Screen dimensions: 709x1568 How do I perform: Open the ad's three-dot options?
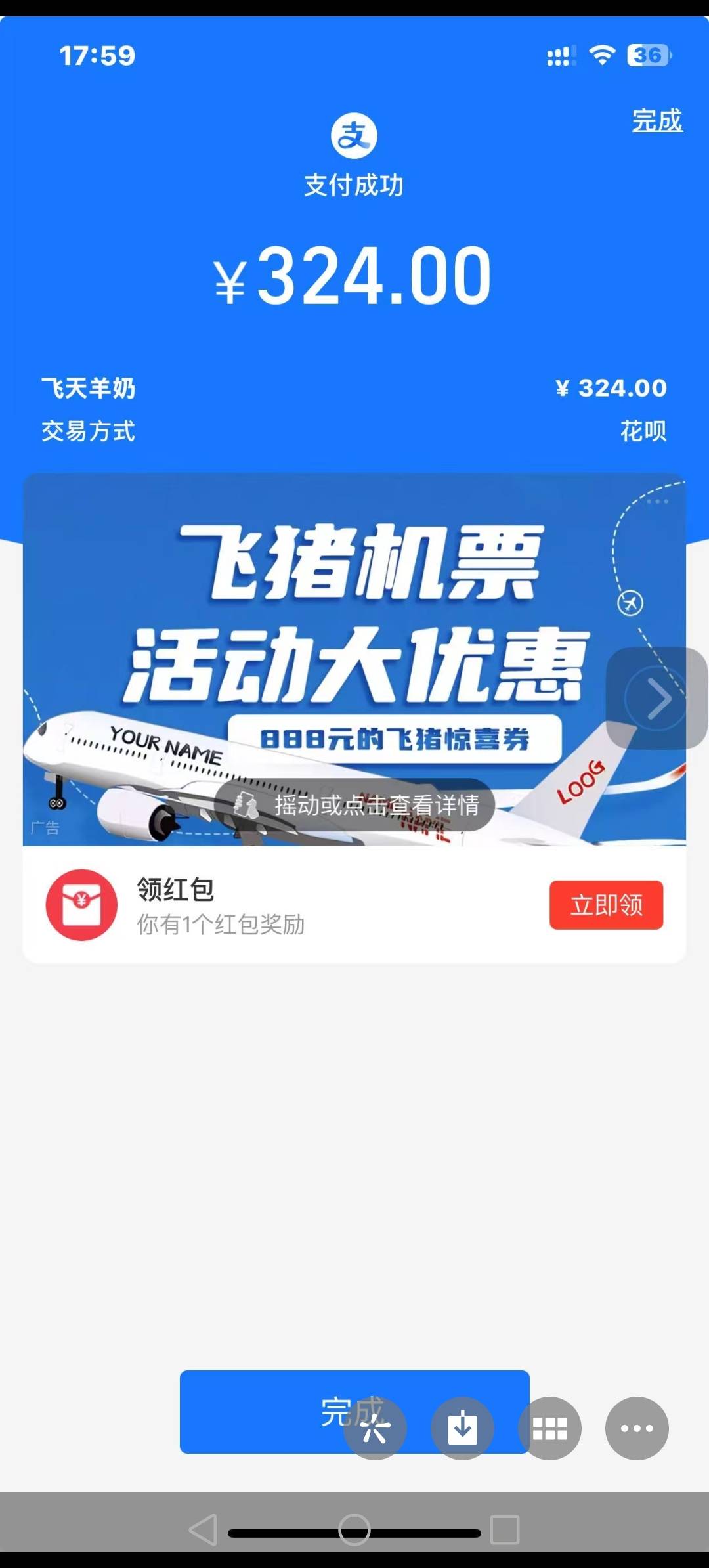tap(657, 502)
